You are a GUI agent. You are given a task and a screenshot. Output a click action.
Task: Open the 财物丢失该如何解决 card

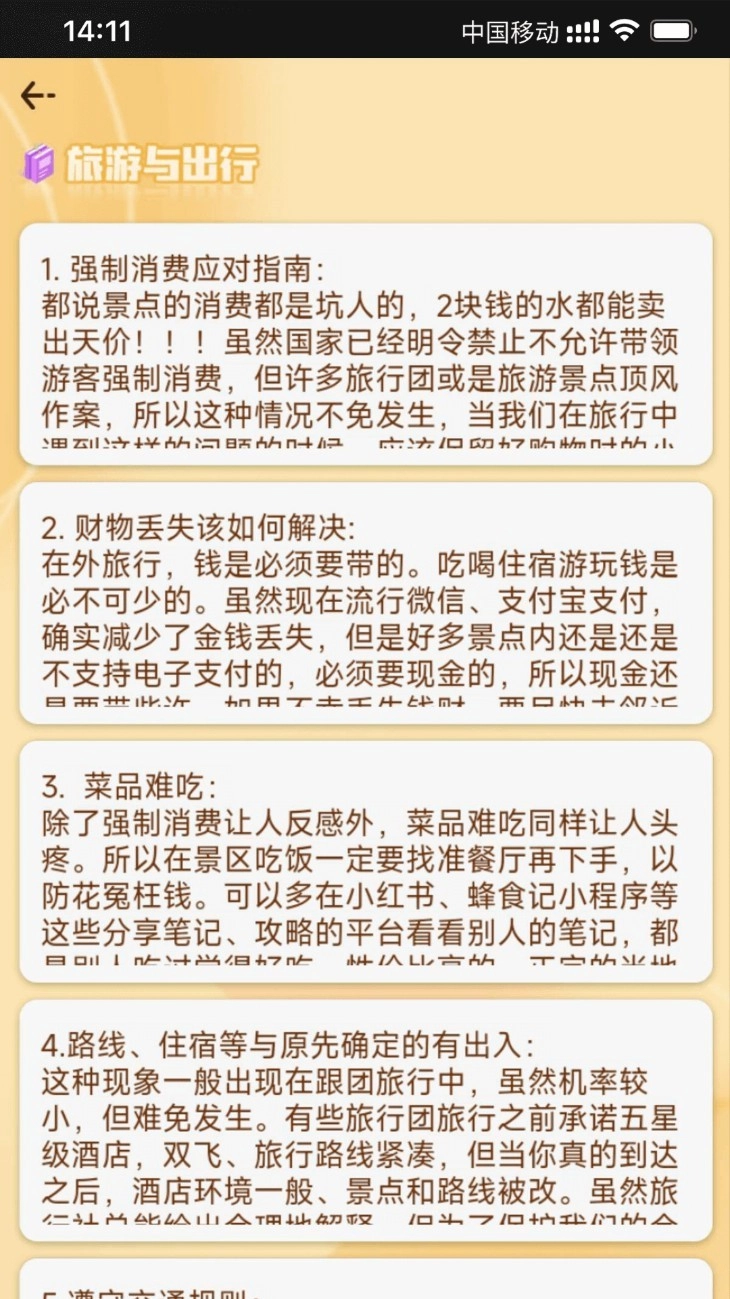pyautogui.click(x=365, y=603)
